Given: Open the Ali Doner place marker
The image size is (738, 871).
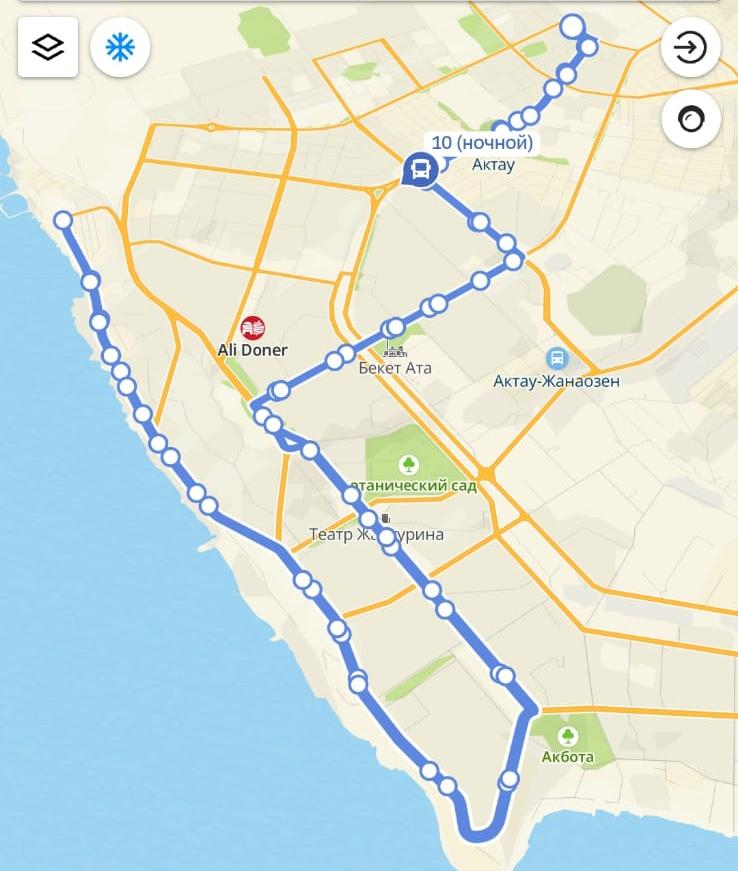Looking at the screenshot, I should coord(253,327).
